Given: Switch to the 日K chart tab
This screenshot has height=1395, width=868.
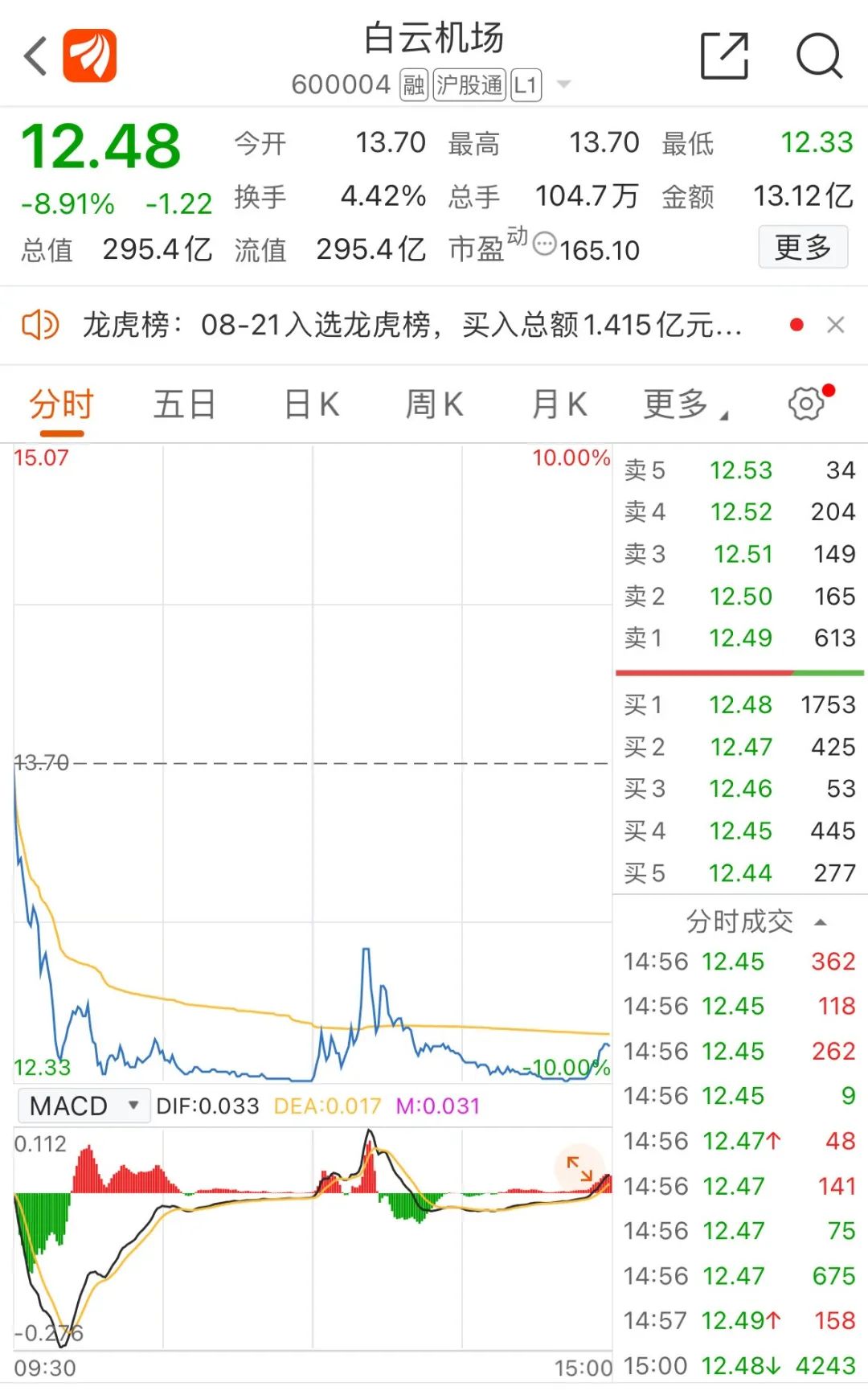Looking at the screenshot, I should coord(312,404).
